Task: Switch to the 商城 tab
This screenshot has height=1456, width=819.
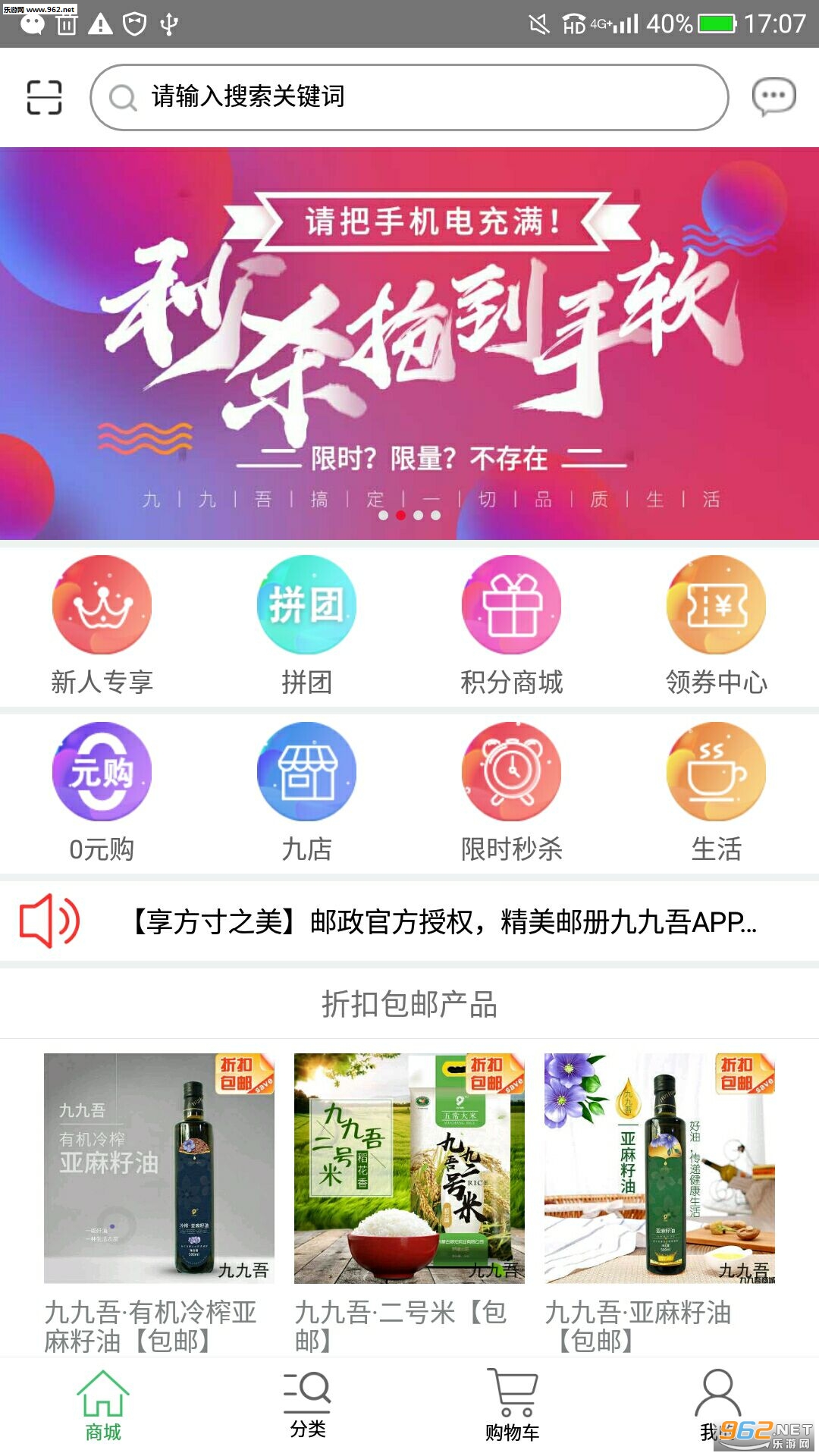Action: point(103,1406)
